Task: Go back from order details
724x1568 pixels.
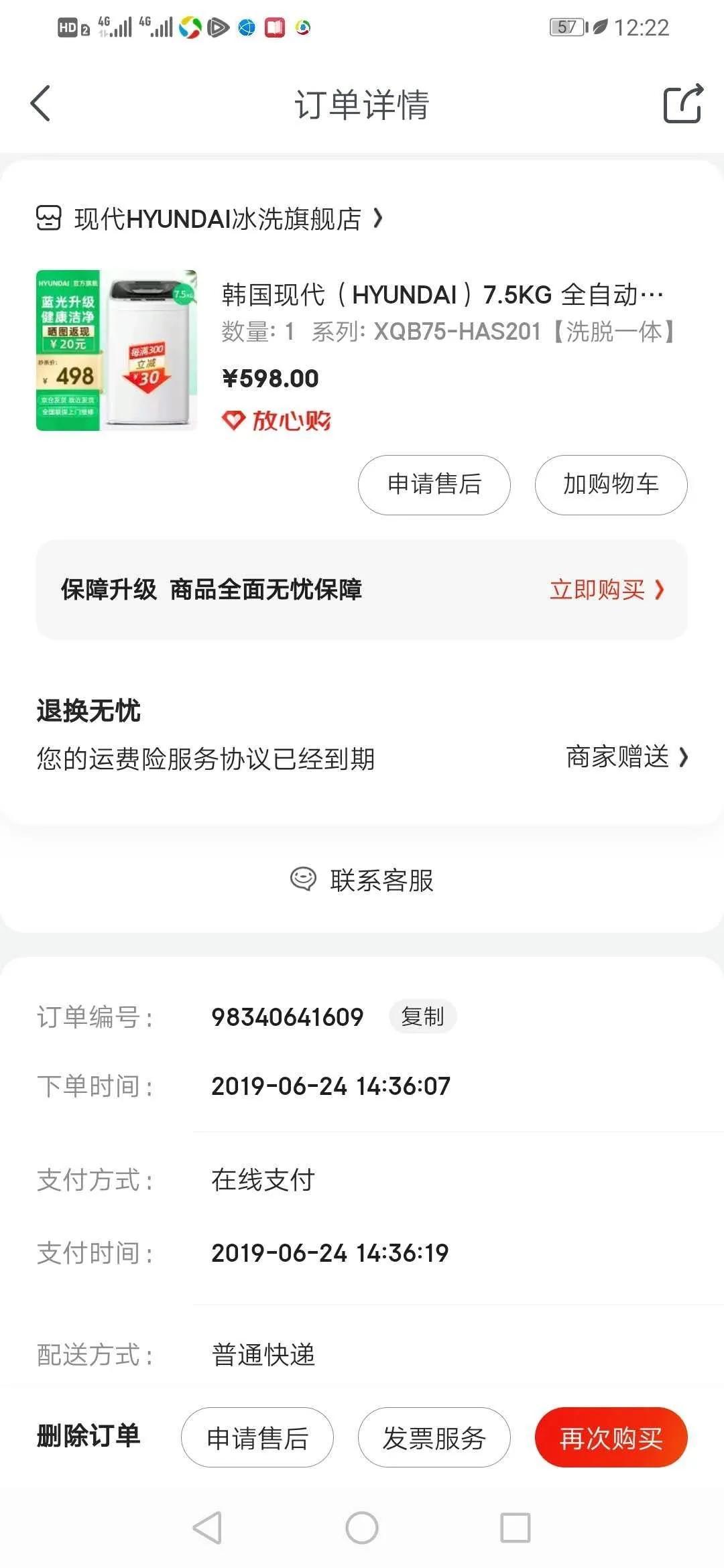Action: [x=40, y=104]
